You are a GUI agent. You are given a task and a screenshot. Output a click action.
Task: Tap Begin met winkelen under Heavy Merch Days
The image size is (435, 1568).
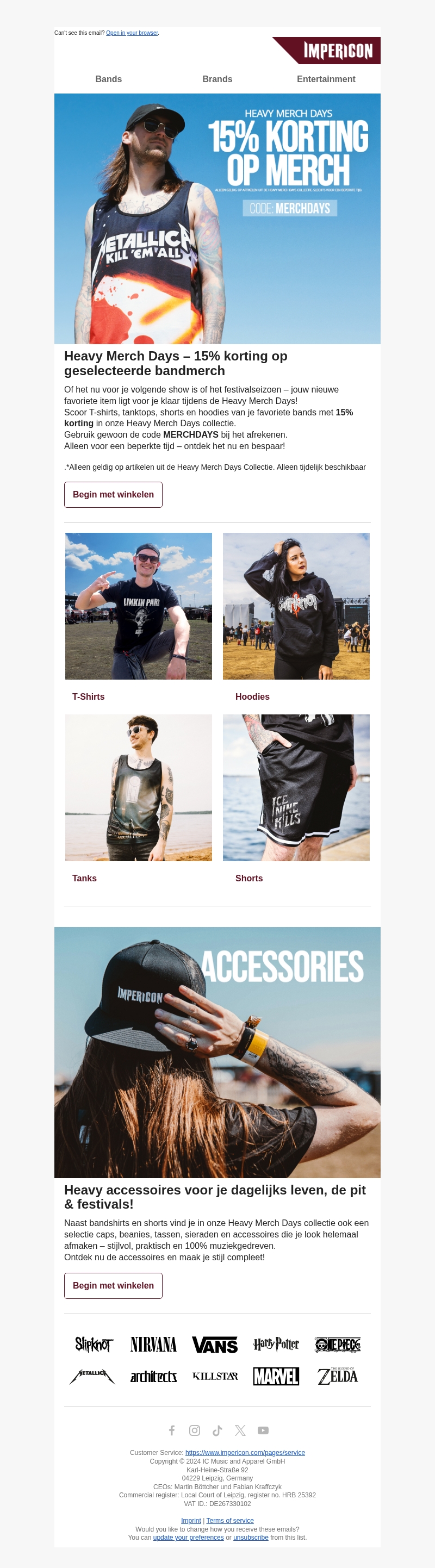pos(113,494)
